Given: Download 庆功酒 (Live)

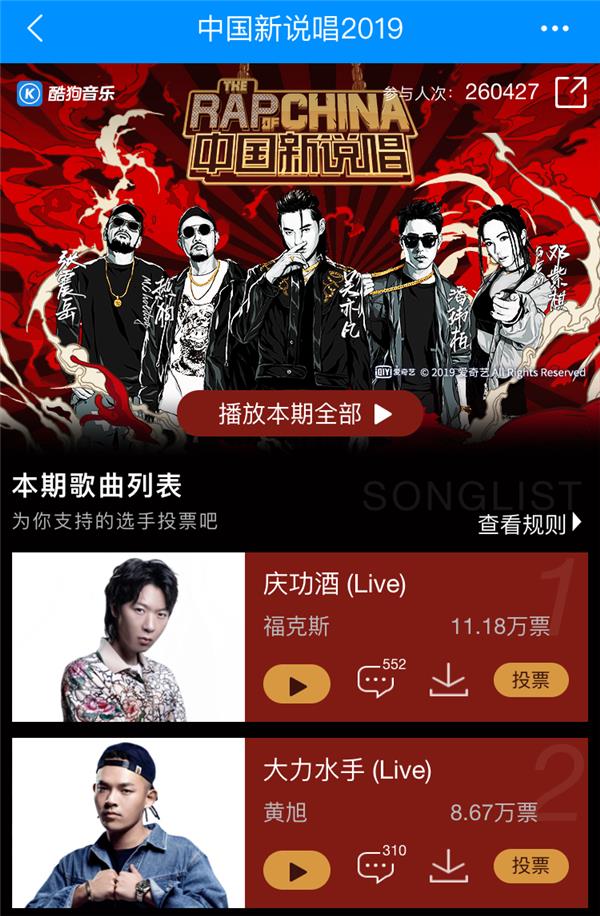Looking at the screenshot, I should 449,682.
